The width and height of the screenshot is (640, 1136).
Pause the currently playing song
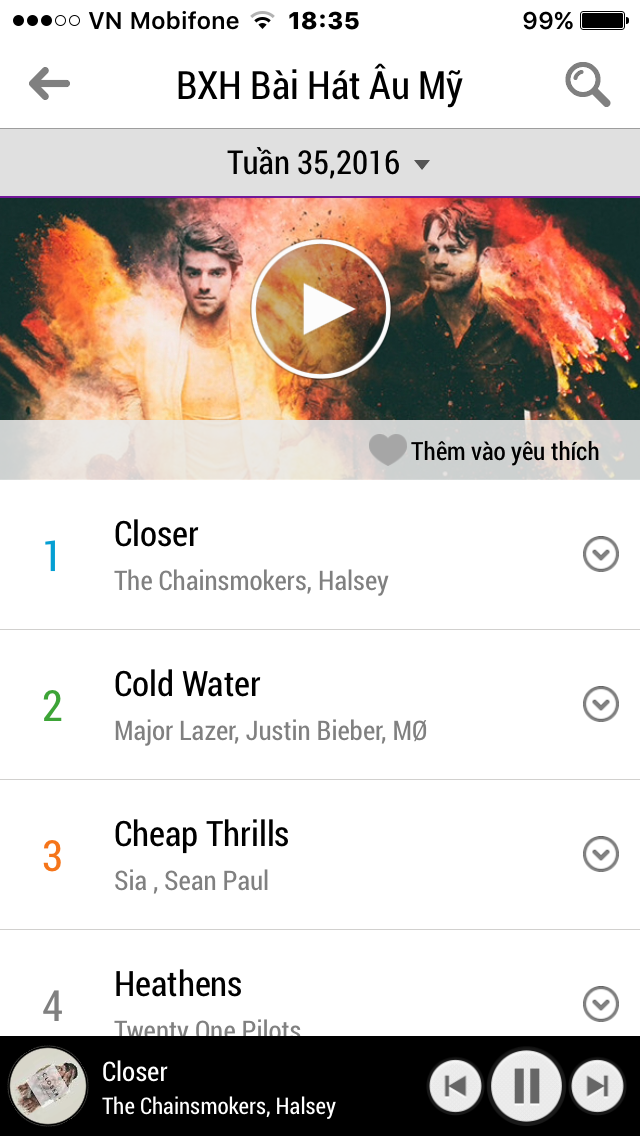526,1086
